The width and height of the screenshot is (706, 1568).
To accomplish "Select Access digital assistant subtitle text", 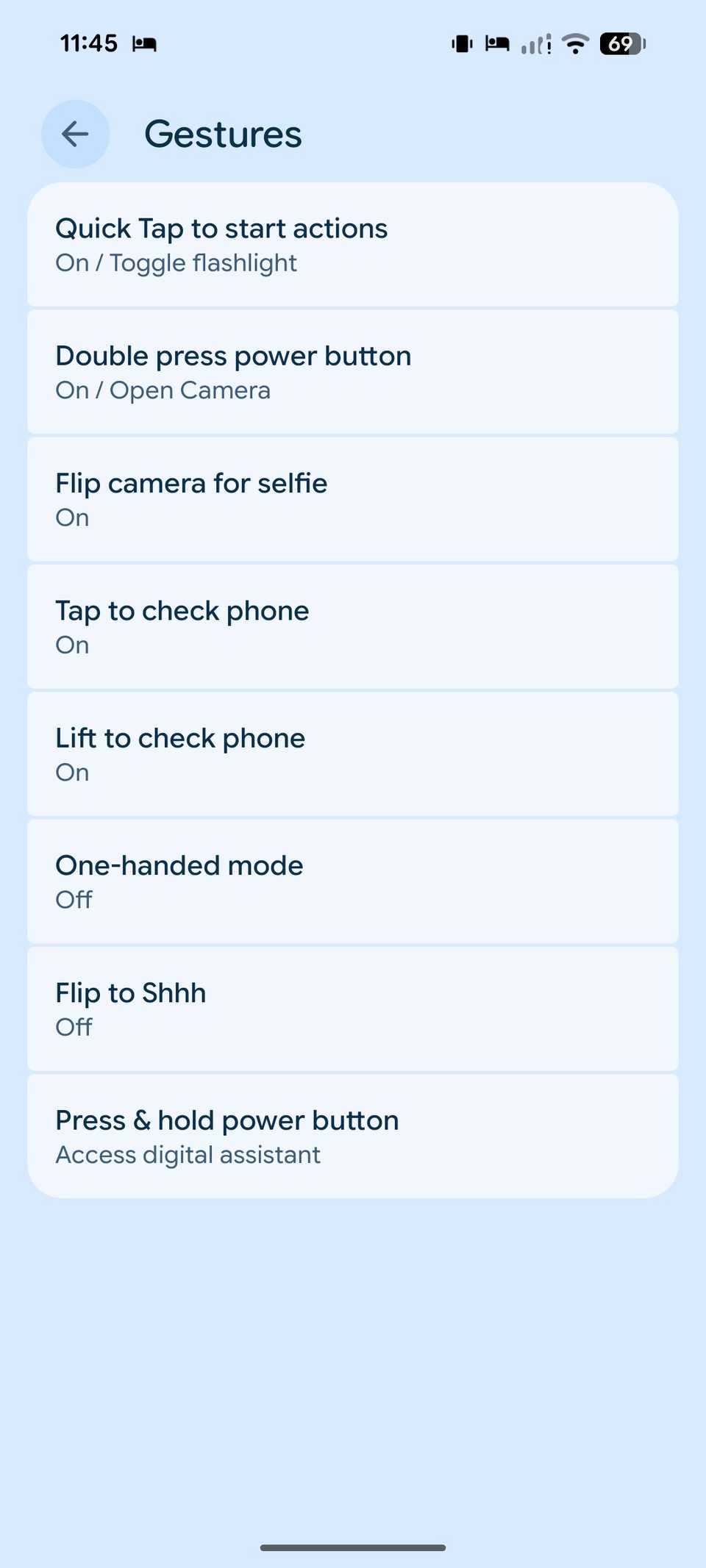I will pos(188,1154).
